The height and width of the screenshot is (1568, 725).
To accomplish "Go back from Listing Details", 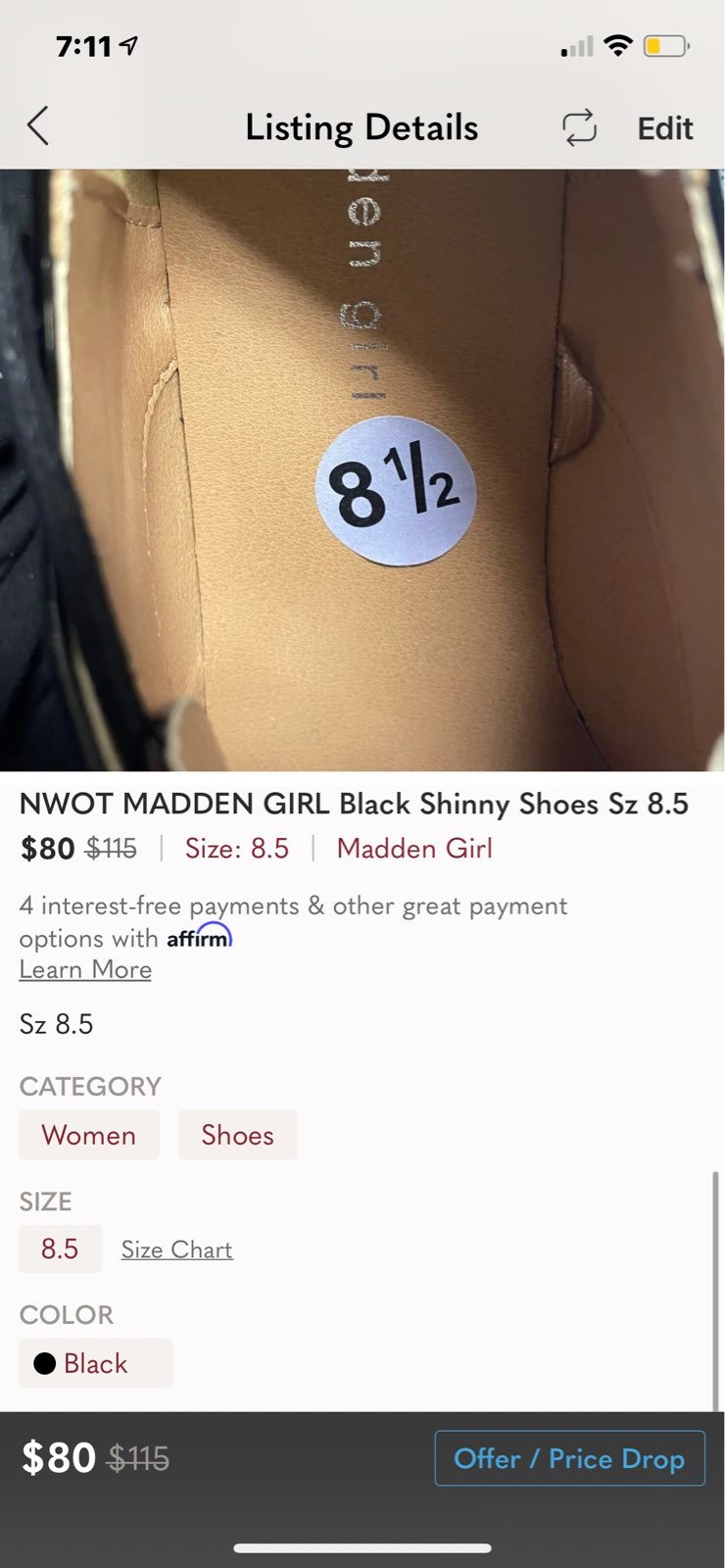I will 37,126.
